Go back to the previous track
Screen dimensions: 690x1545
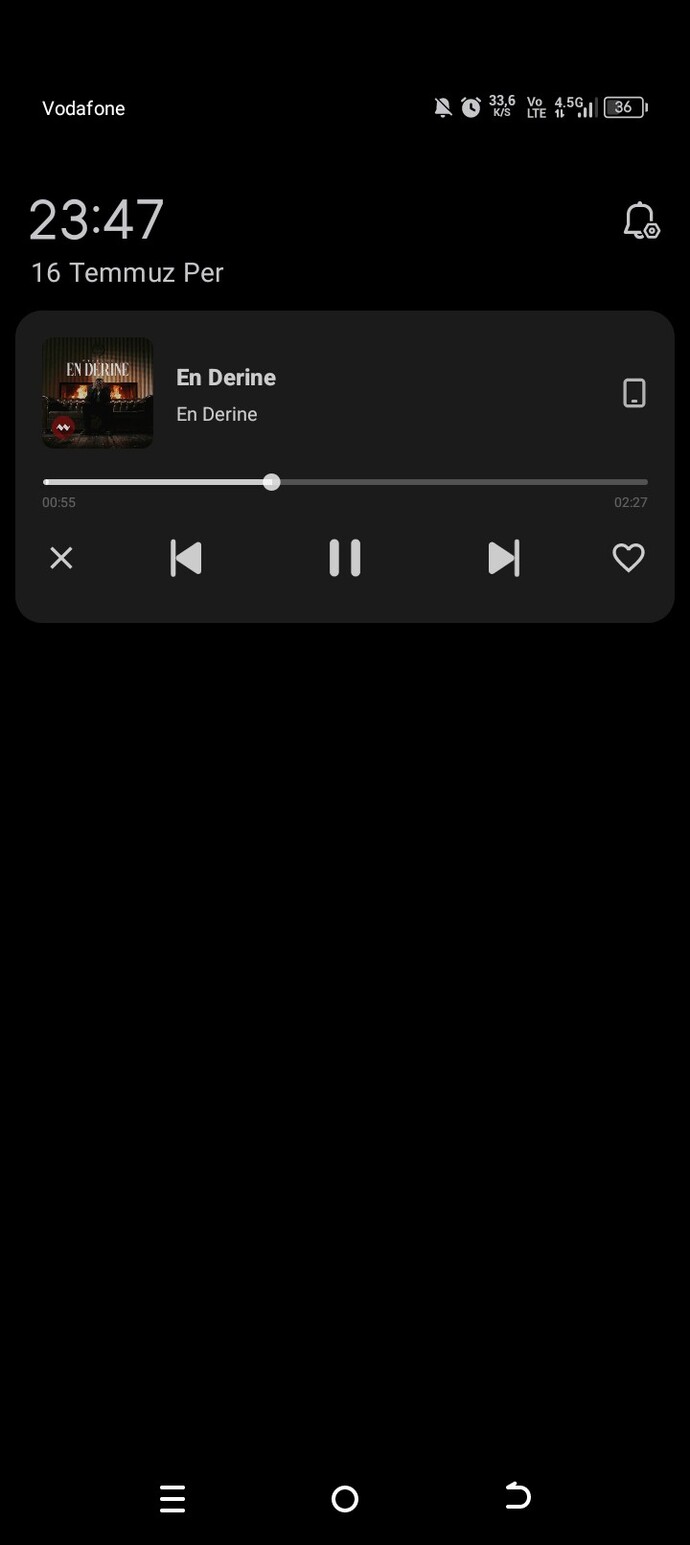[x=186, y=558]
